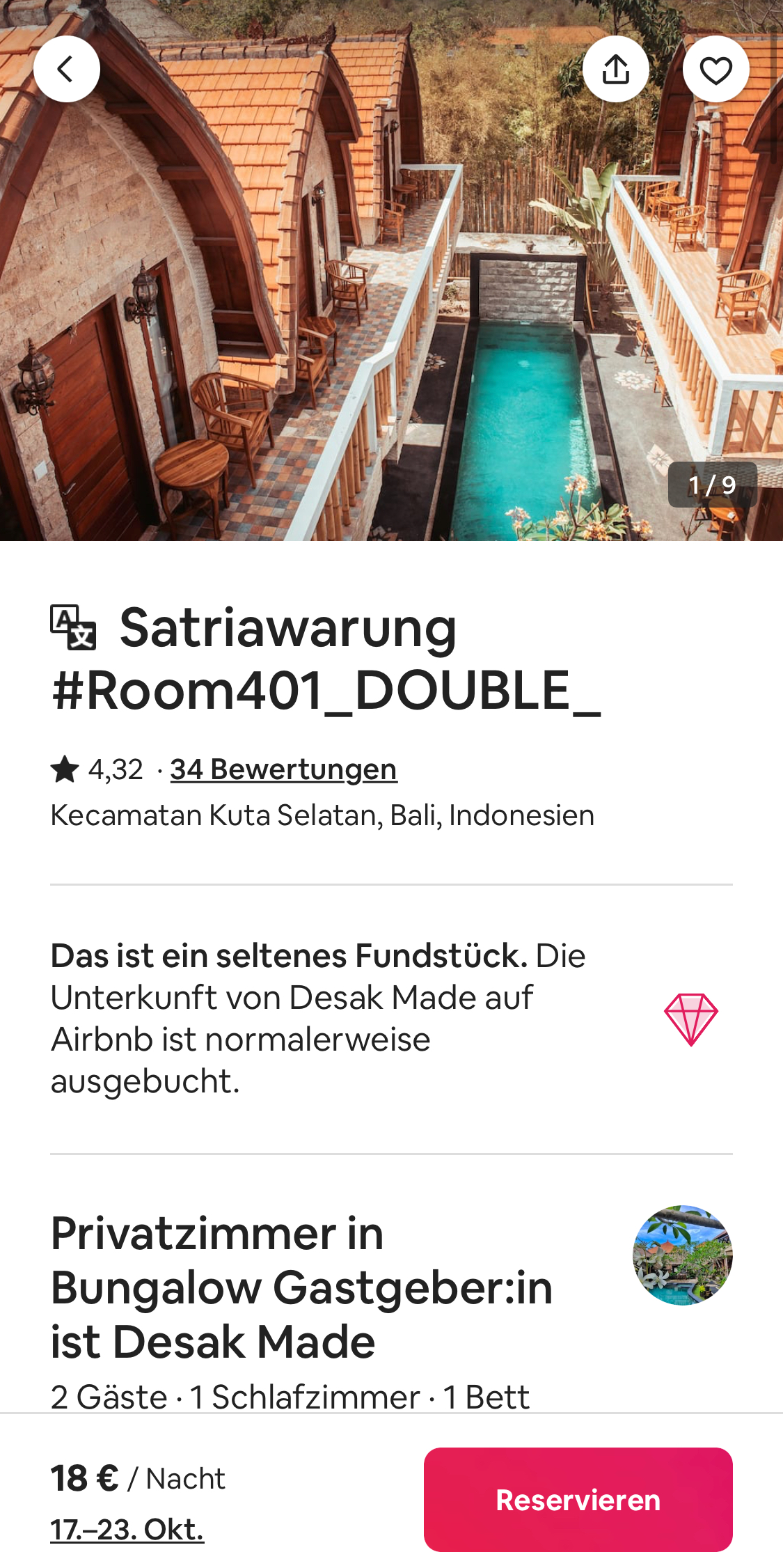Save listing to wishlist with heart

pyautogui.click(x=715, y=69)
